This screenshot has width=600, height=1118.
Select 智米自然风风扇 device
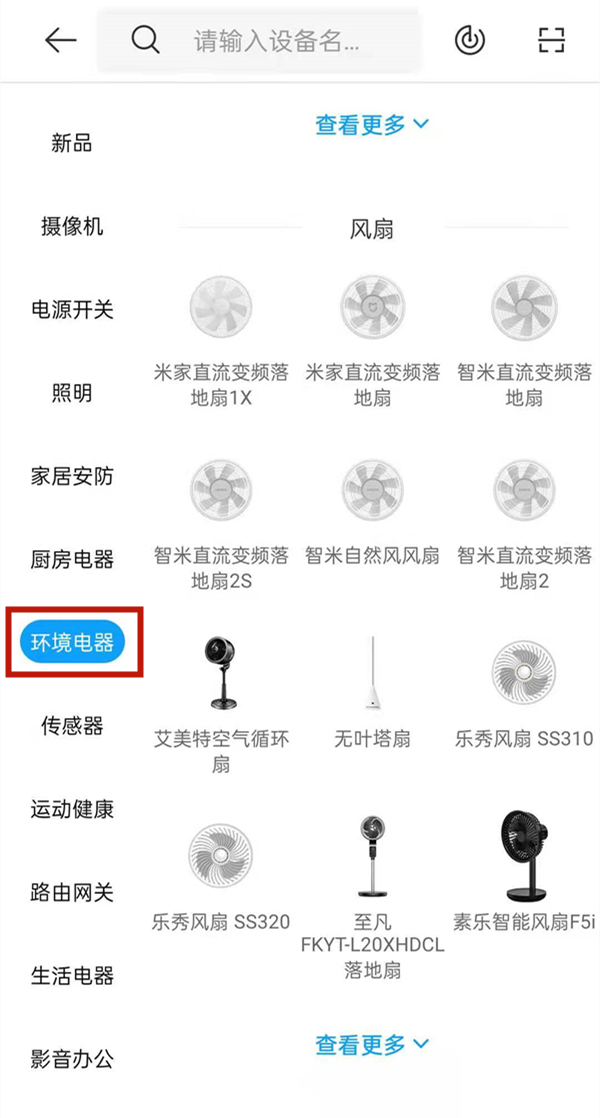(372, 520)
